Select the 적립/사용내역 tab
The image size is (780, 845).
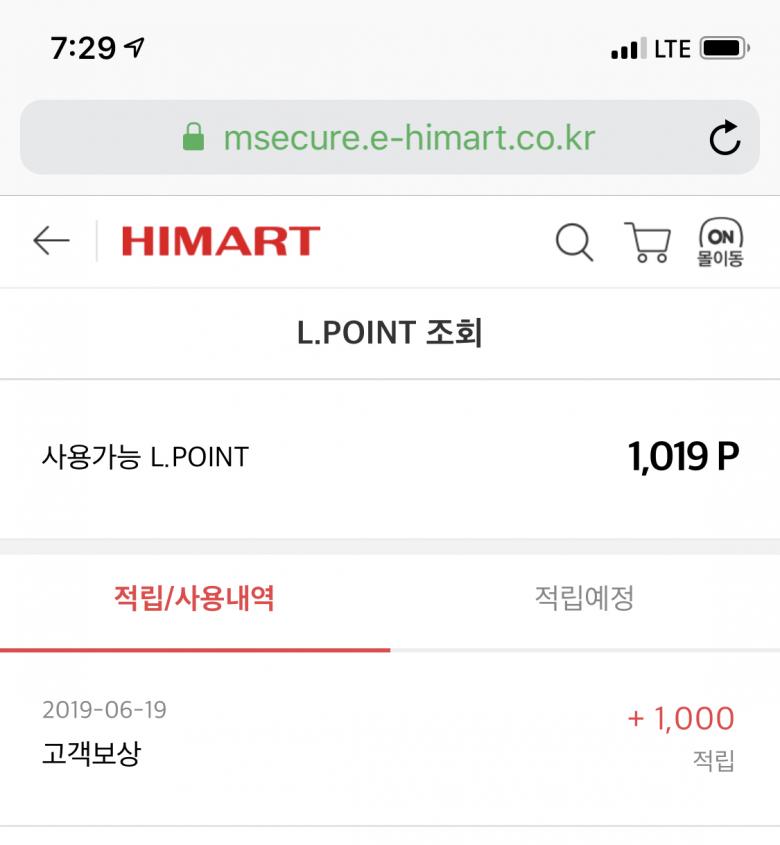pyautogui.click(x=194, y=599)
